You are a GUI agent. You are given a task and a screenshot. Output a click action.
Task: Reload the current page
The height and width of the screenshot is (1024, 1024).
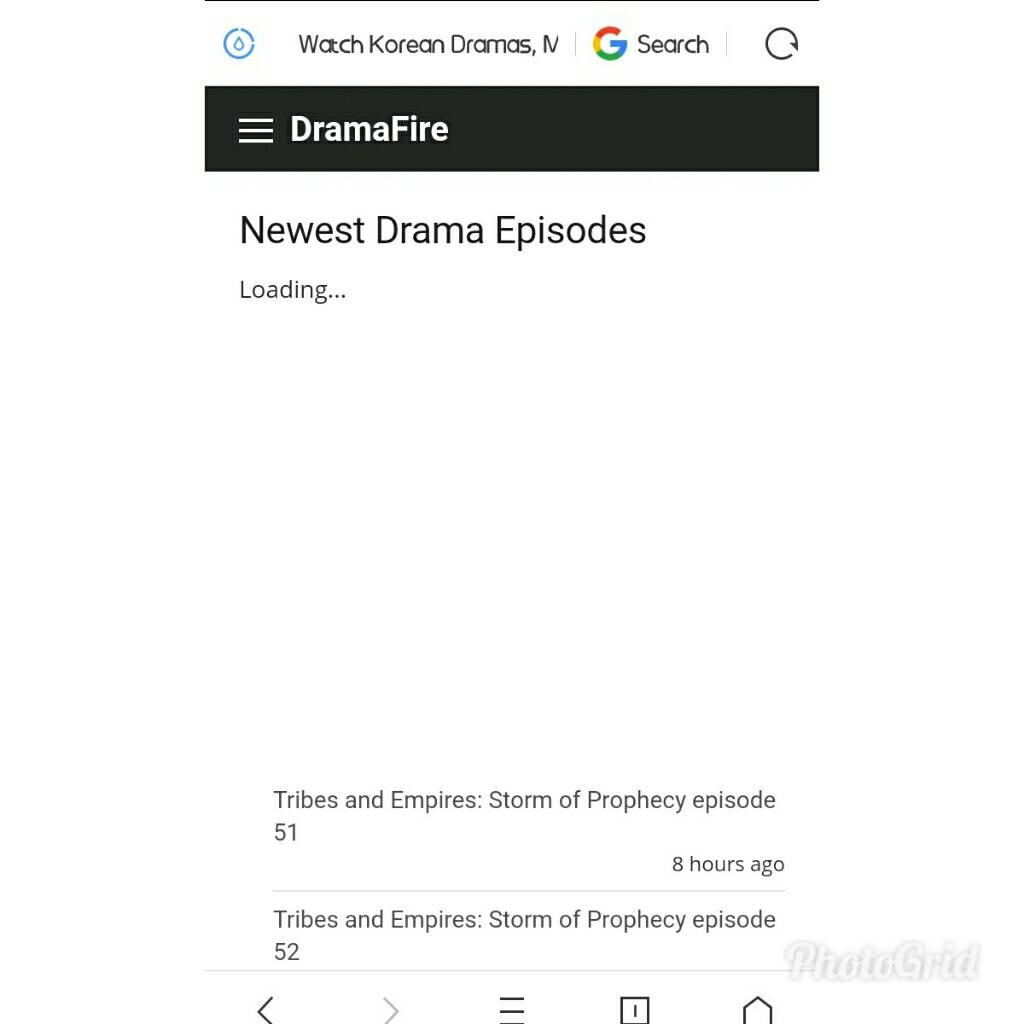(781, 44)
